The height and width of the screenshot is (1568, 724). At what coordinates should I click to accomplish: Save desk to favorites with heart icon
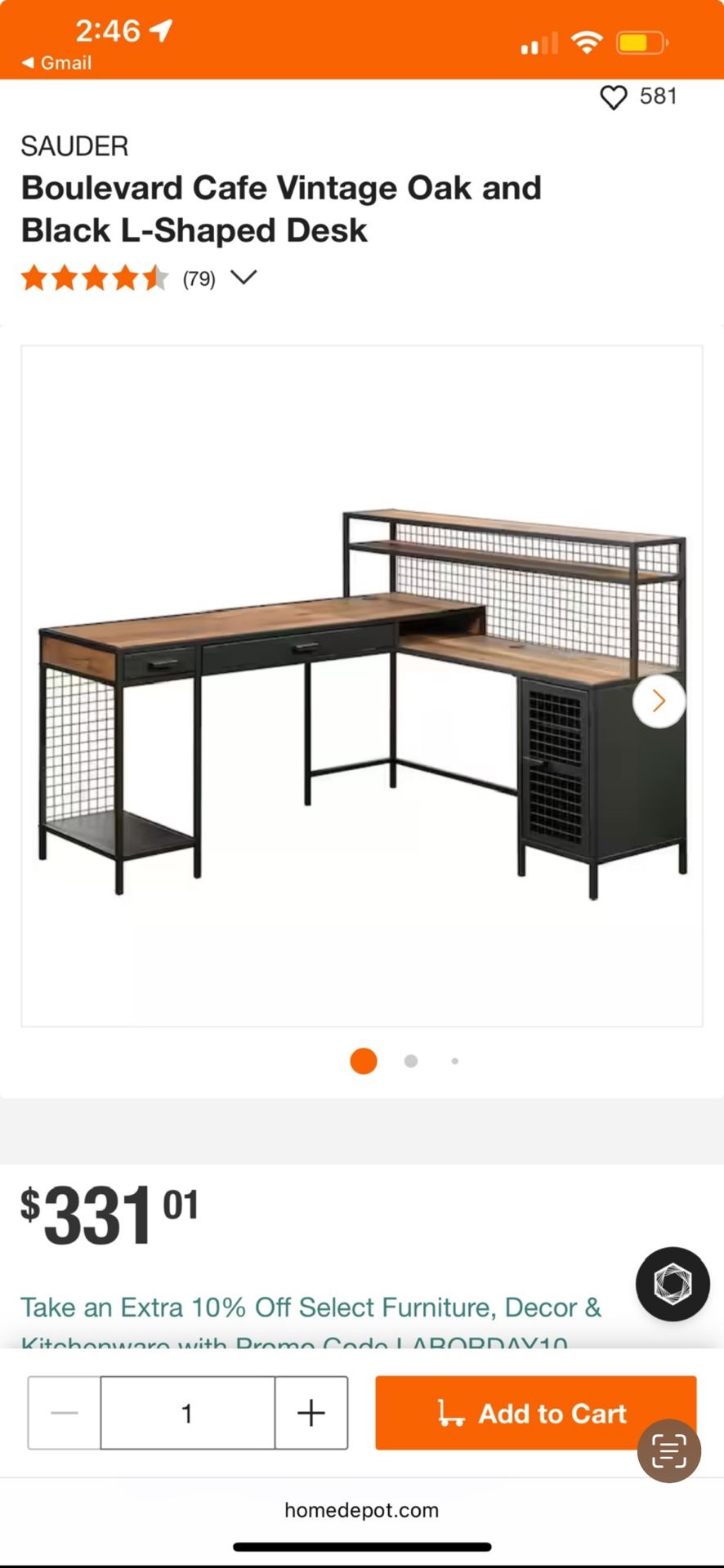613,97
